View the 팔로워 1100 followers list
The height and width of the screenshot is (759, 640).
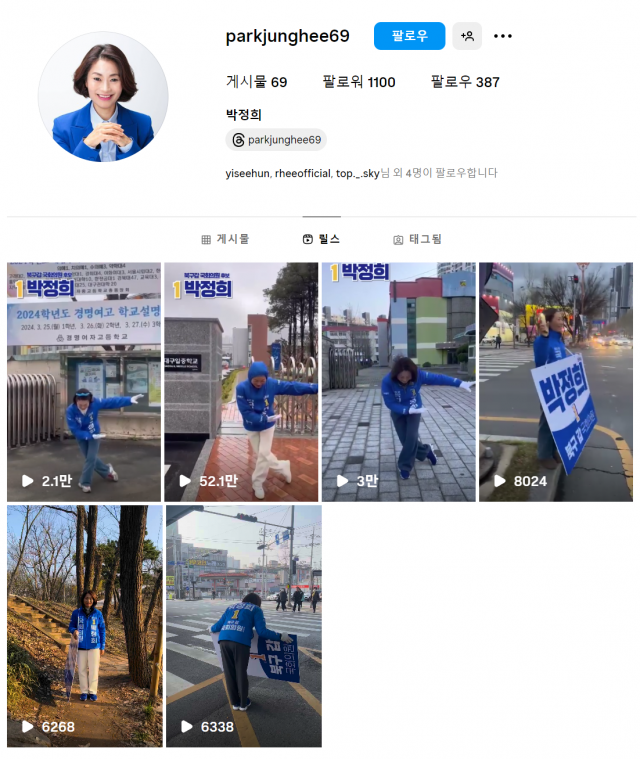[x=359, y=82]
